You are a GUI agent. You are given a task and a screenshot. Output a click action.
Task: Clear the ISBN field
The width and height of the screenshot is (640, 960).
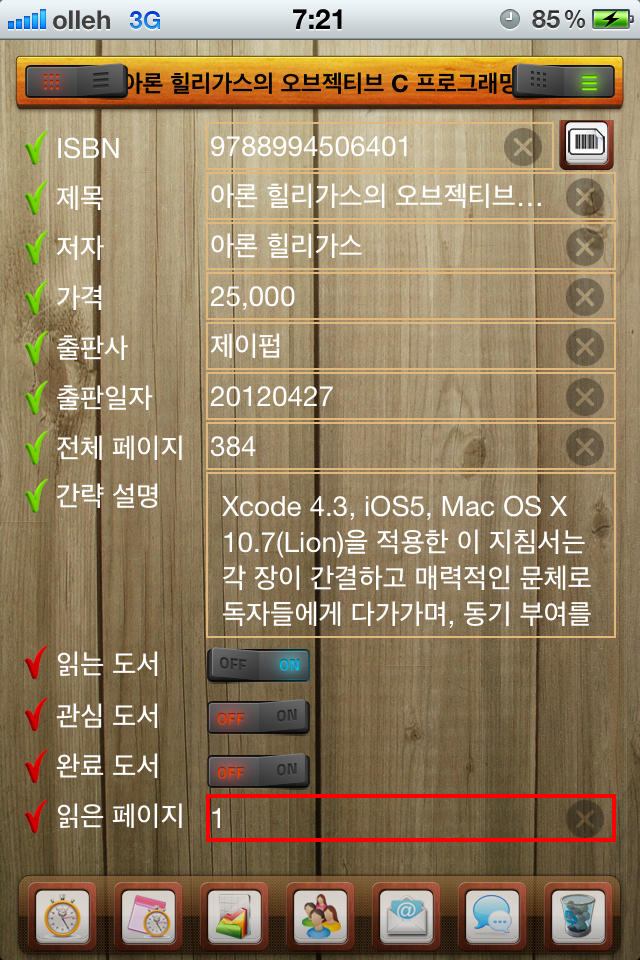coord(522,149)
